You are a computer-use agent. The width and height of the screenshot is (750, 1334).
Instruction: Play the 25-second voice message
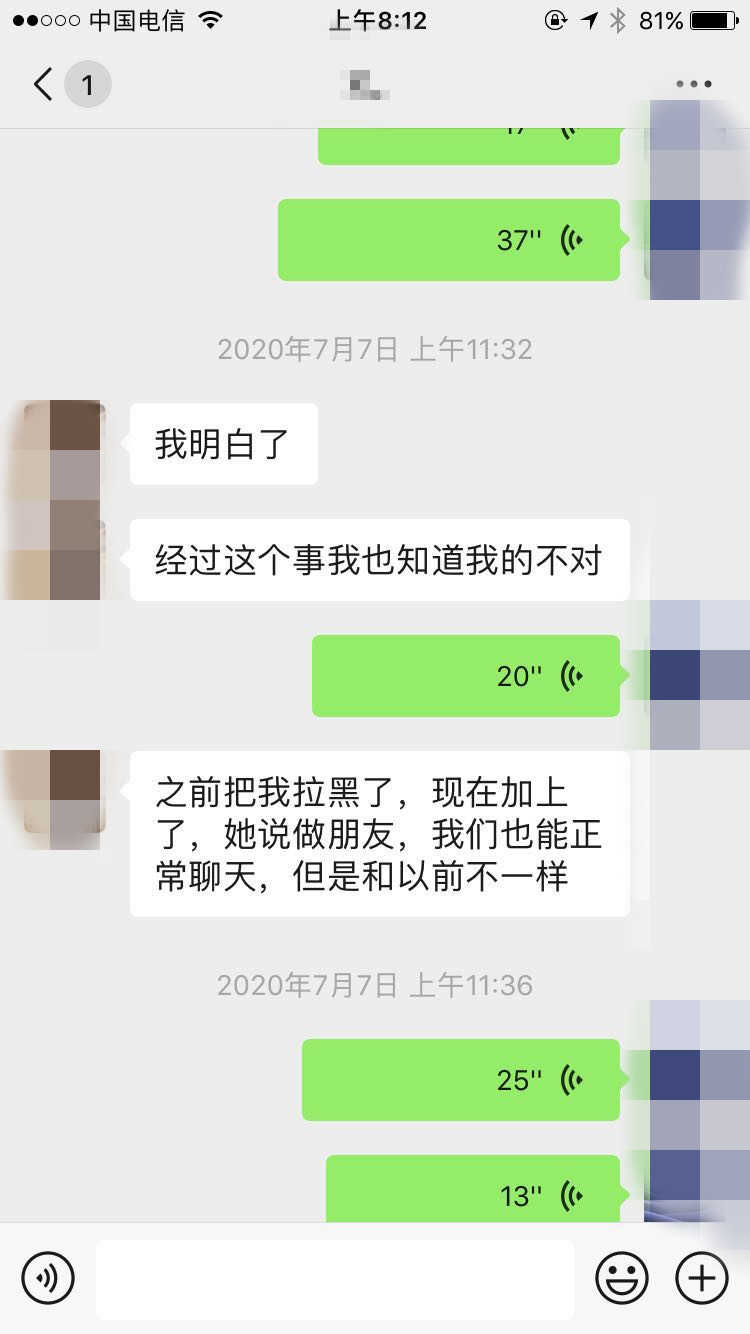tap(462, 1080)
